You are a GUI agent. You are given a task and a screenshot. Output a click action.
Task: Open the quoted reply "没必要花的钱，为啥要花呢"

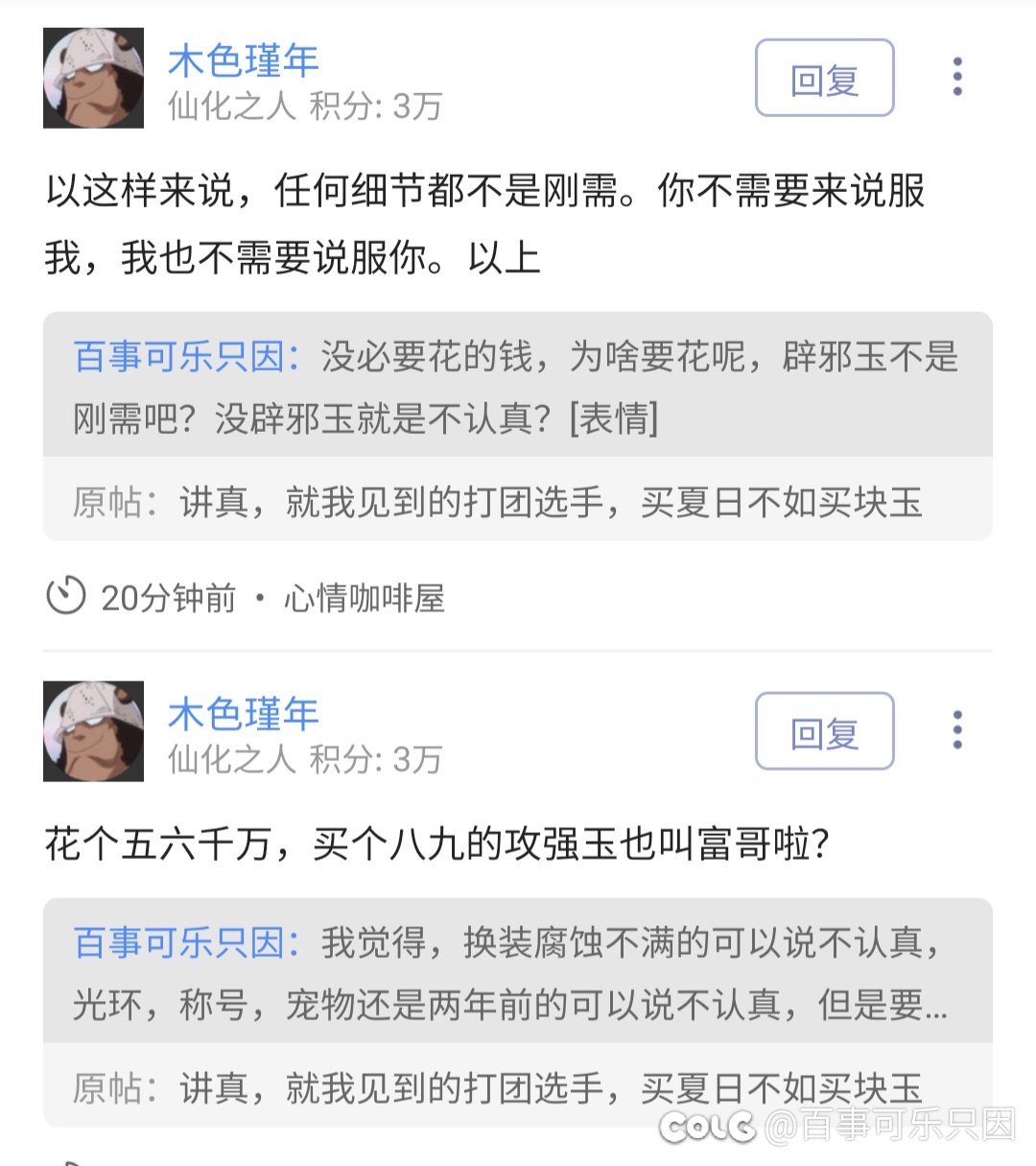(x=517, y=386)
